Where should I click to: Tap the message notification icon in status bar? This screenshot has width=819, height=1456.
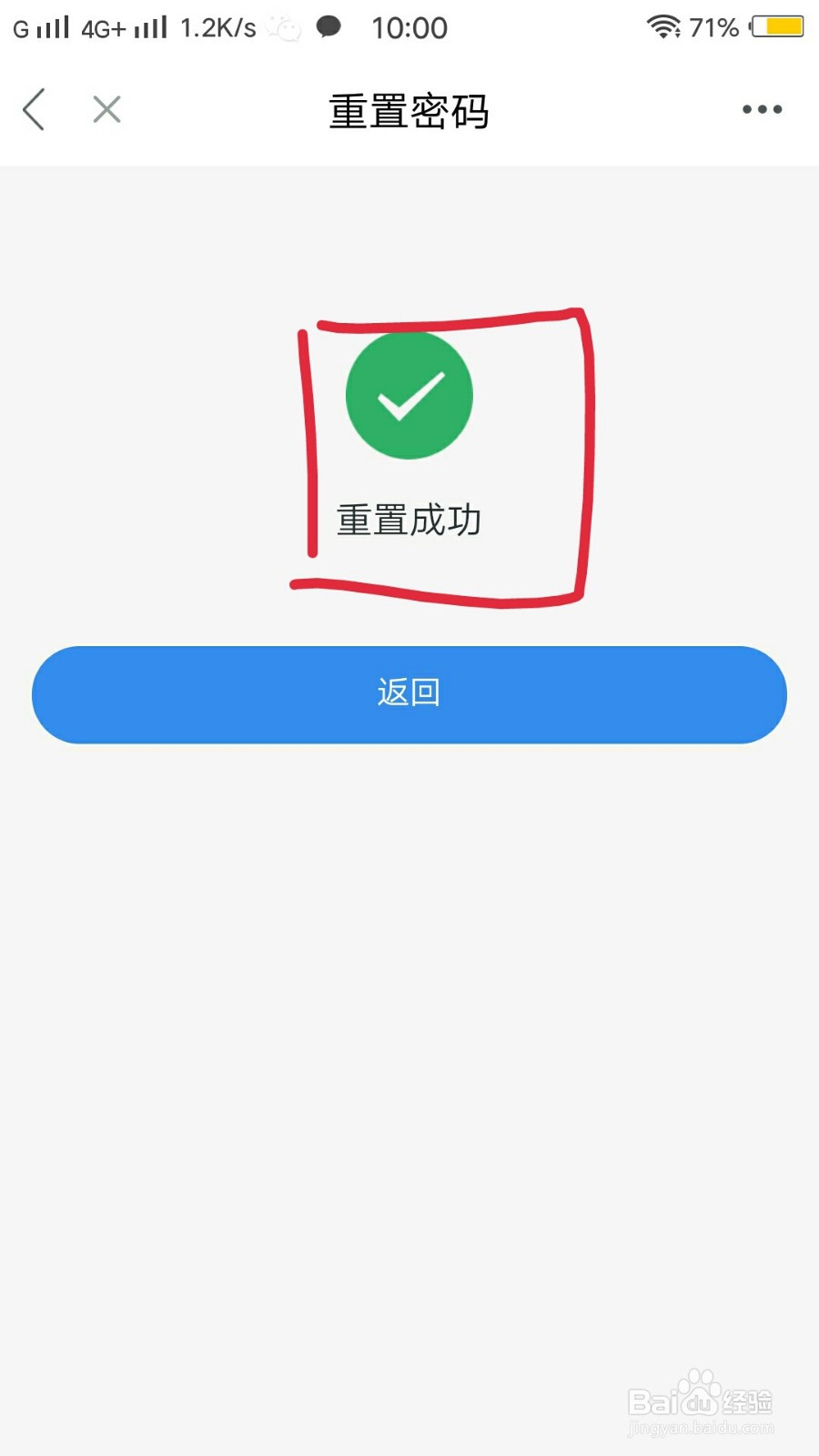(329, 27)
